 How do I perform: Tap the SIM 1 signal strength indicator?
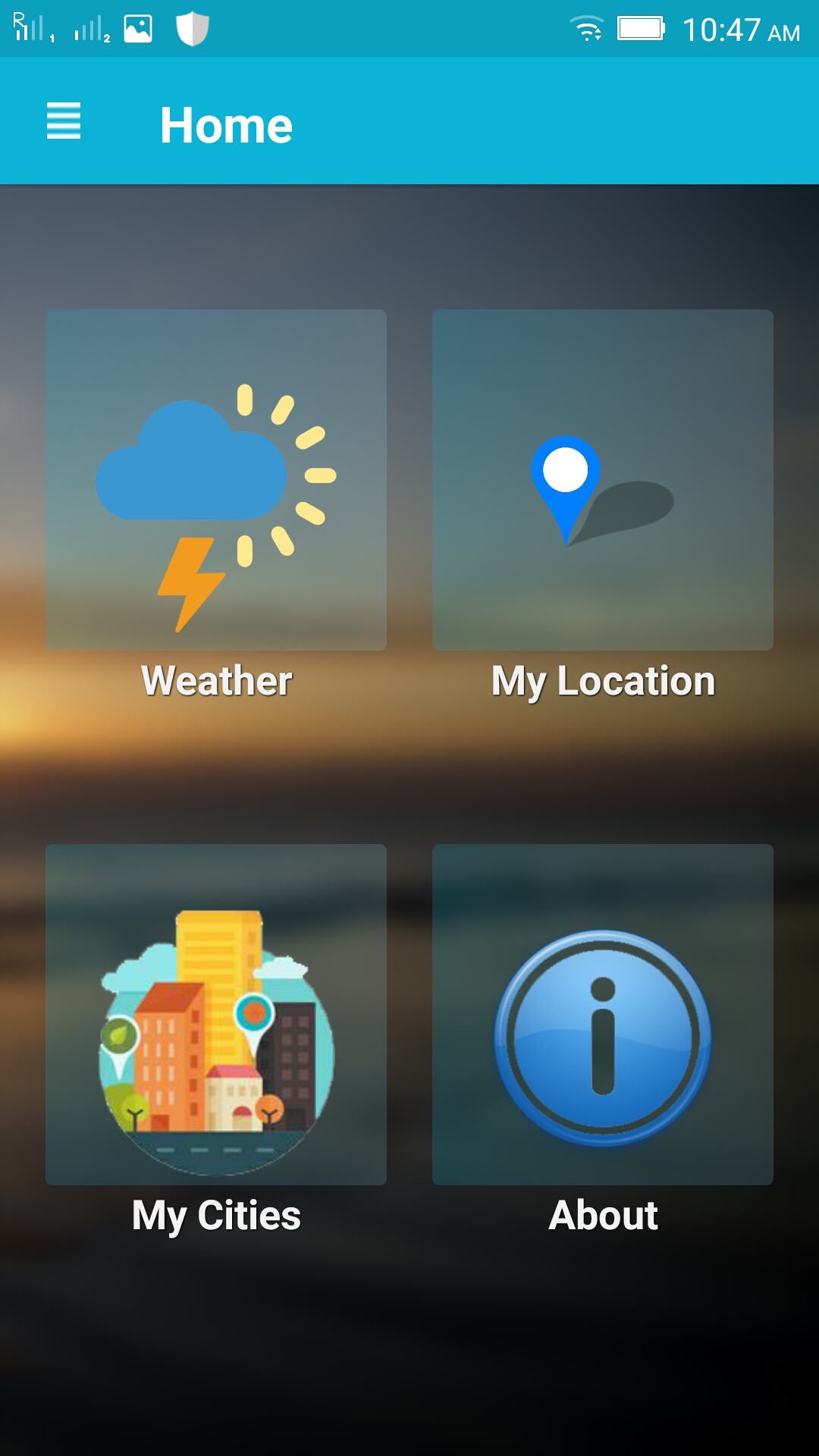pos(32,27)
